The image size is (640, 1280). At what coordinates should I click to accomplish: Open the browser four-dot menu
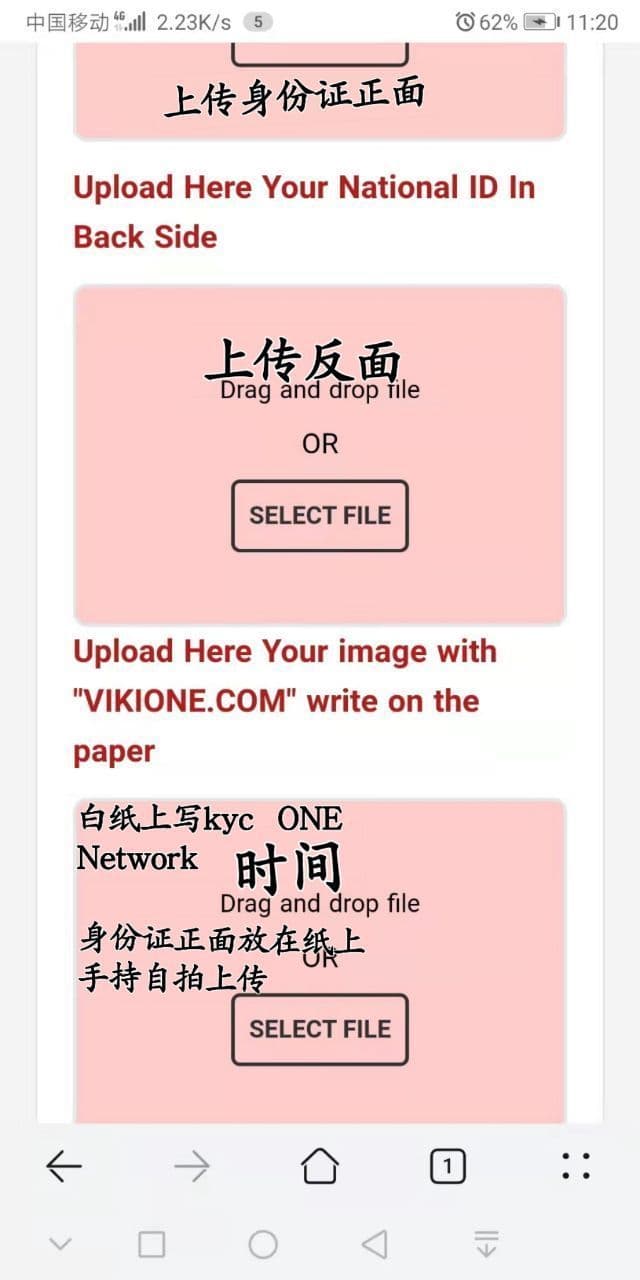[575, 1166]
